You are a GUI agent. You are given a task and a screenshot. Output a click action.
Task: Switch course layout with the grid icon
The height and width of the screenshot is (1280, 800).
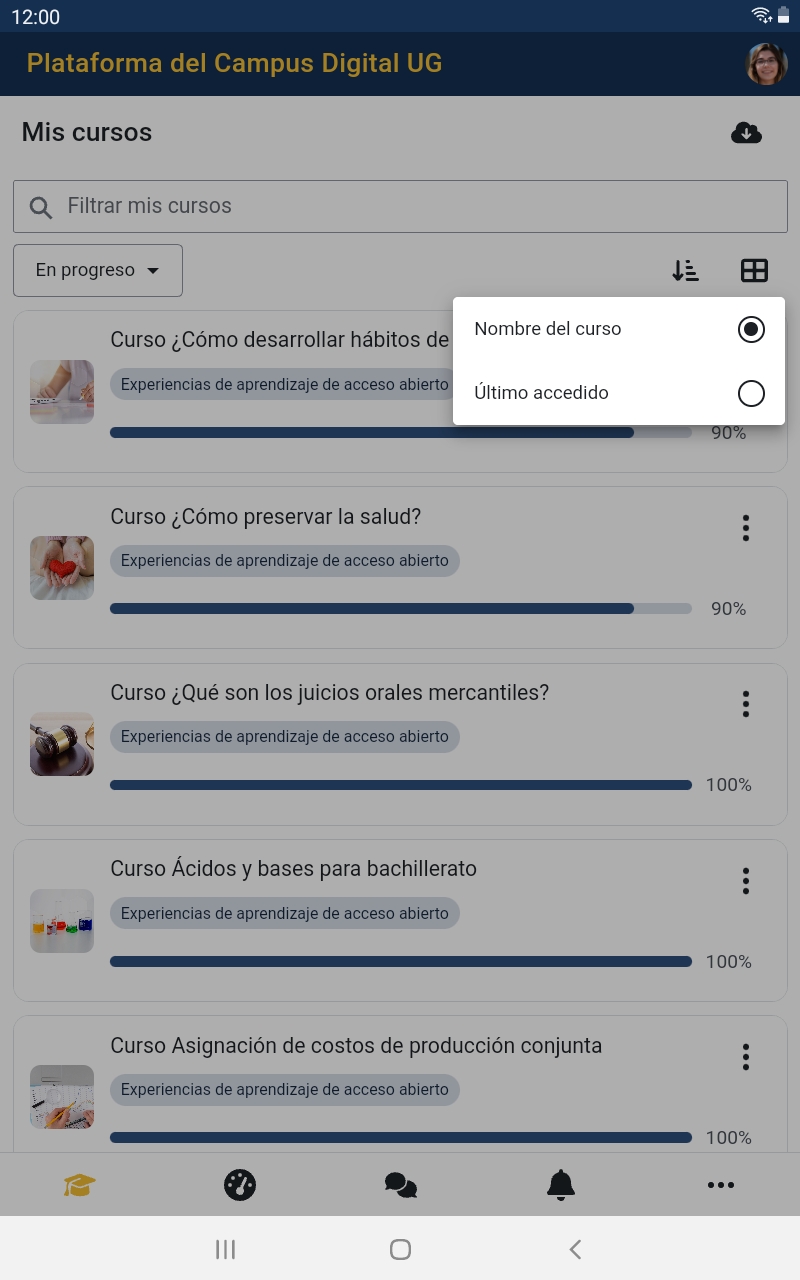click(754, 270)
